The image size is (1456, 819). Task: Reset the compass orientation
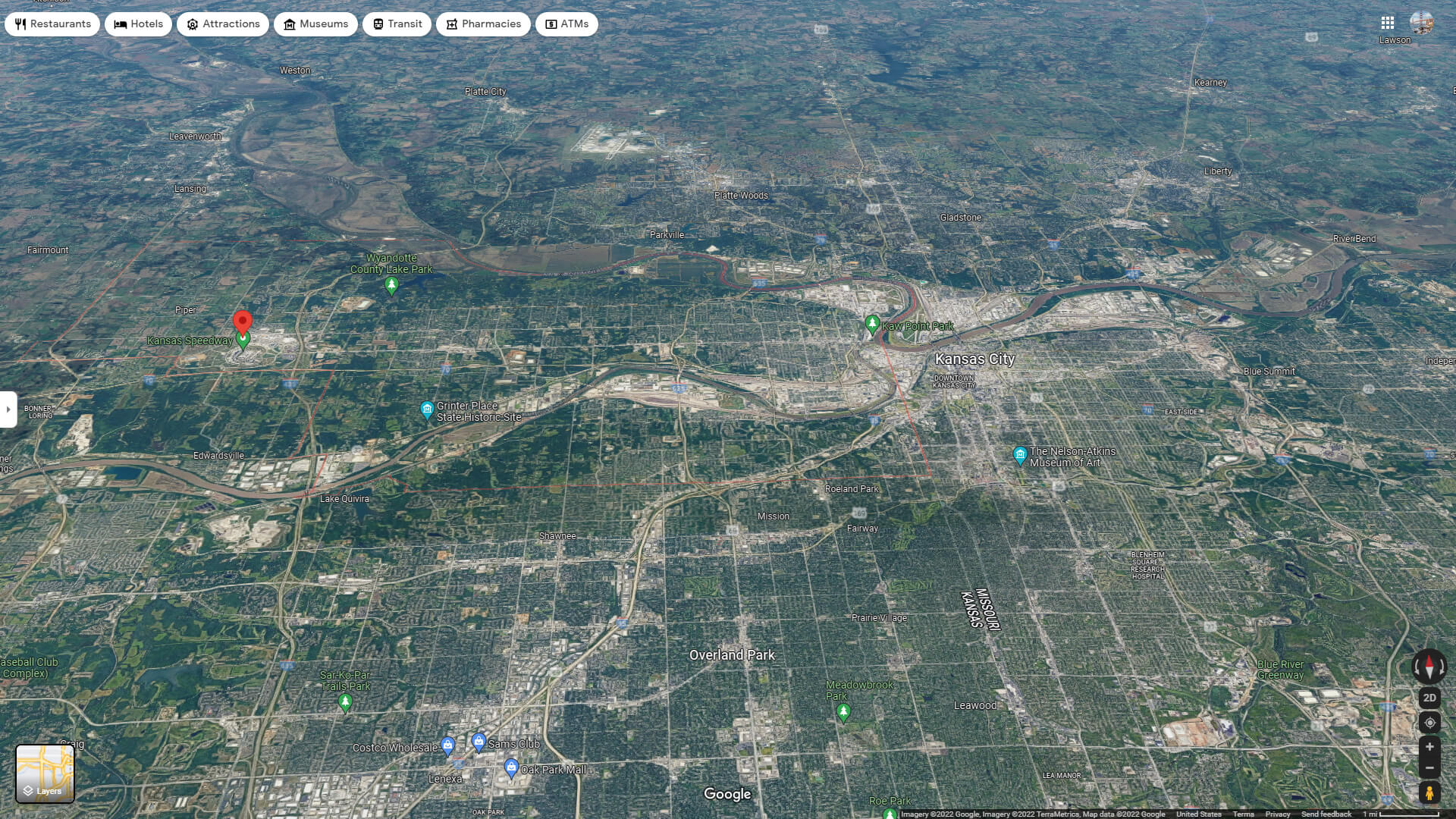[x=1429, y=667]
